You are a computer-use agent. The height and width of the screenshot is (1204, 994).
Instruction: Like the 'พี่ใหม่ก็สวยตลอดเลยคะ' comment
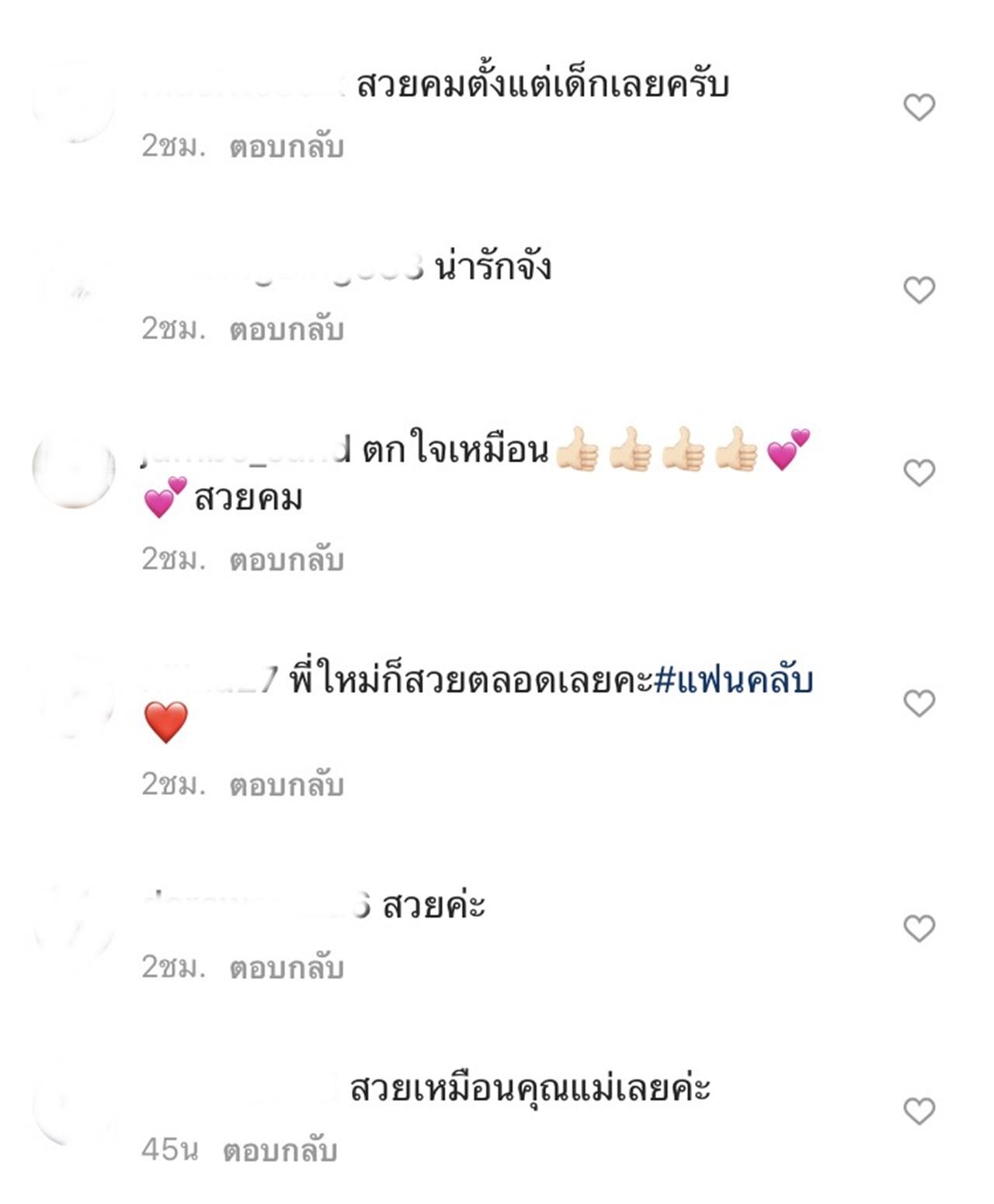tap(919, 703)
